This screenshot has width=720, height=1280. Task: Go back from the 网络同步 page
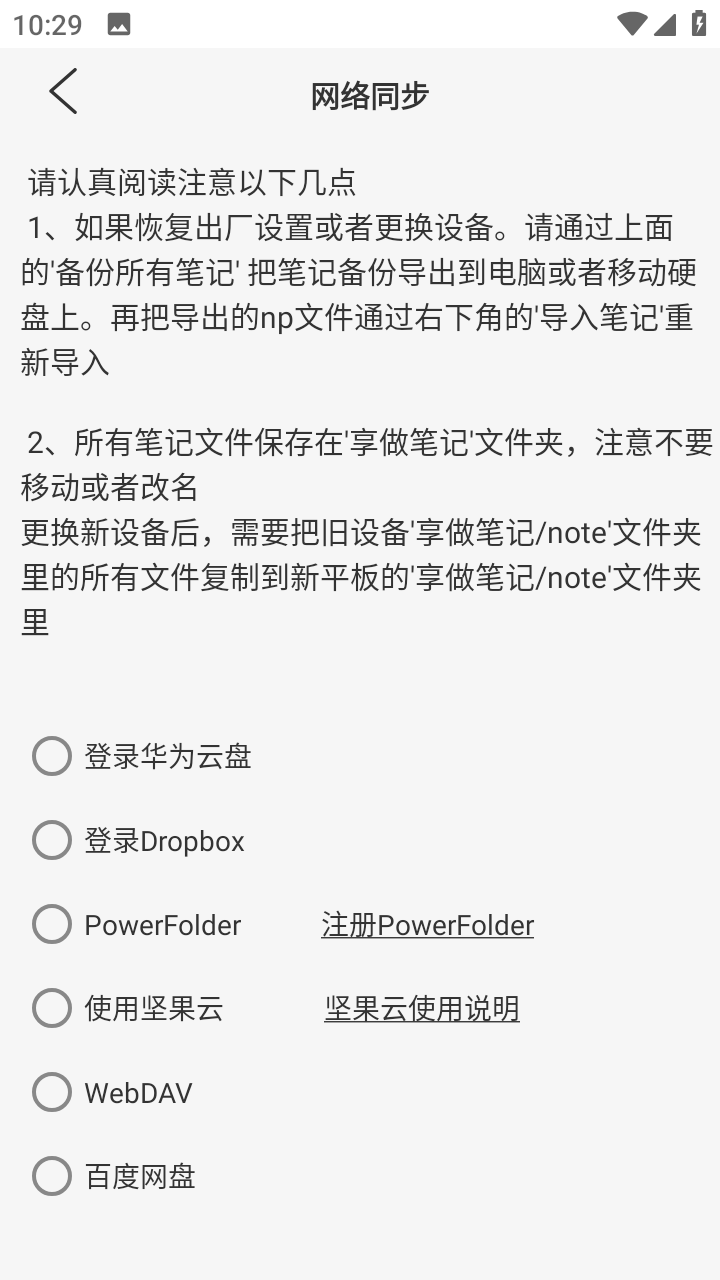click(63, 92)
